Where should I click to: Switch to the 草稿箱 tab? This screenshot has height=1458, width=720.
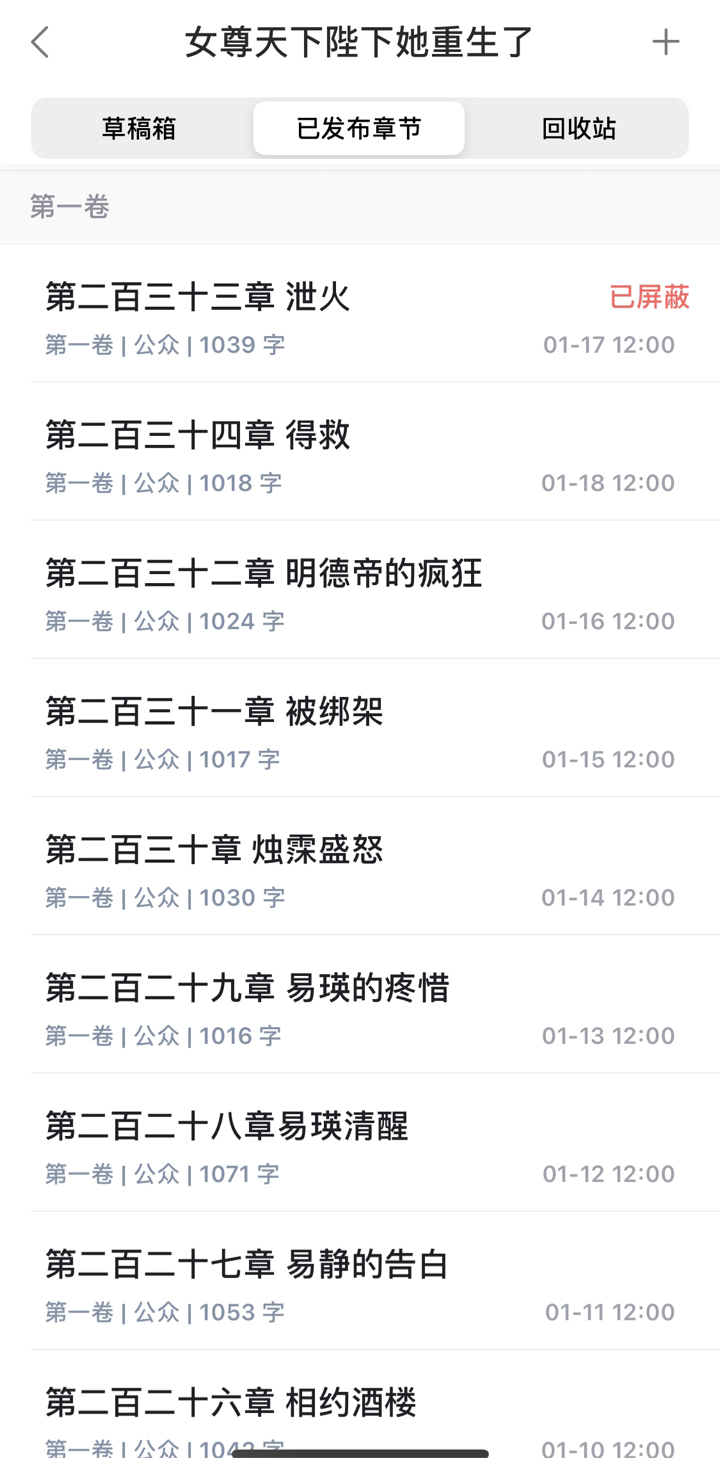click(139, 129)
